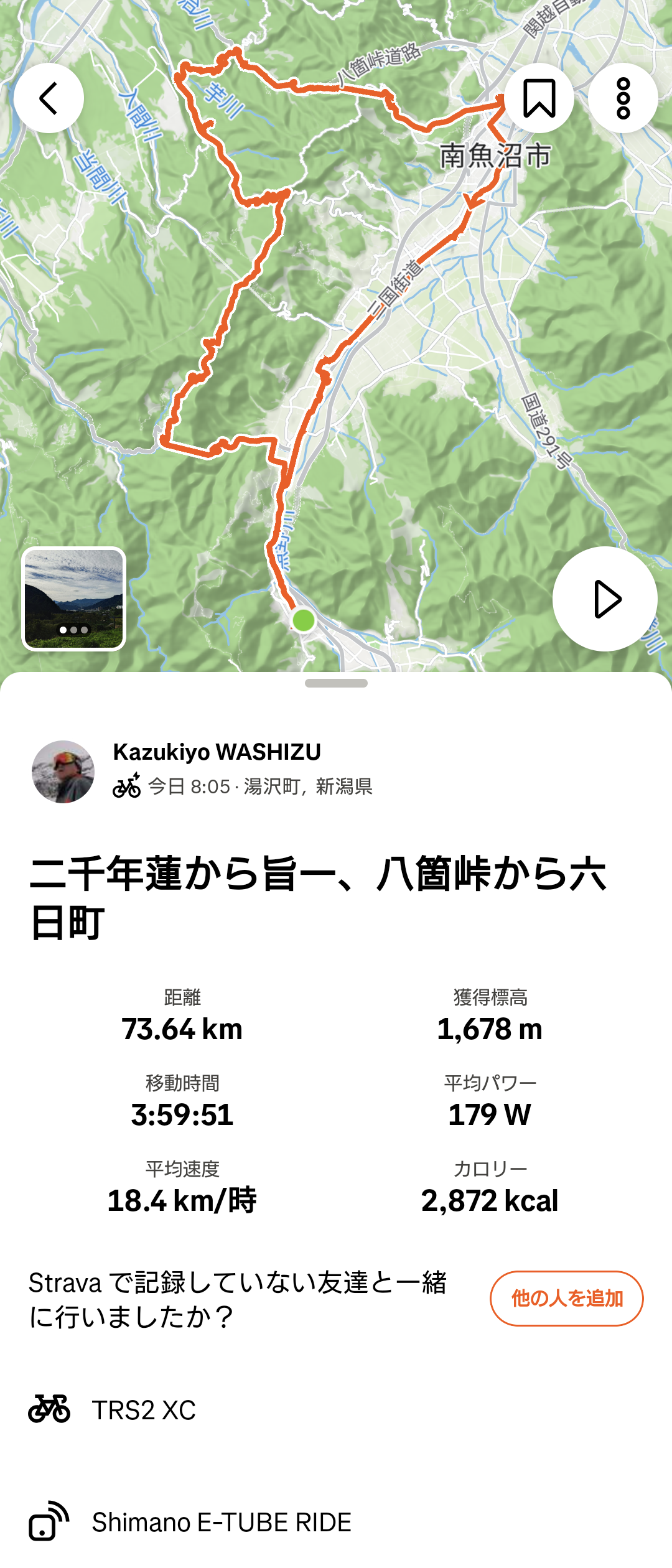Open the TRS2 XC bike row
Screen dimensions: 672x1568
[336, 1411]
